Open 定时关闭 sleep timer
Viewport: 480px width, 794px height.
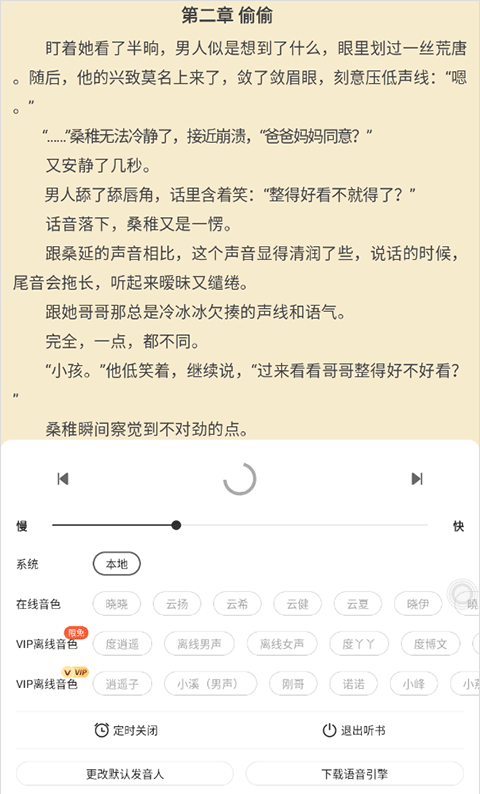(126, 730)
